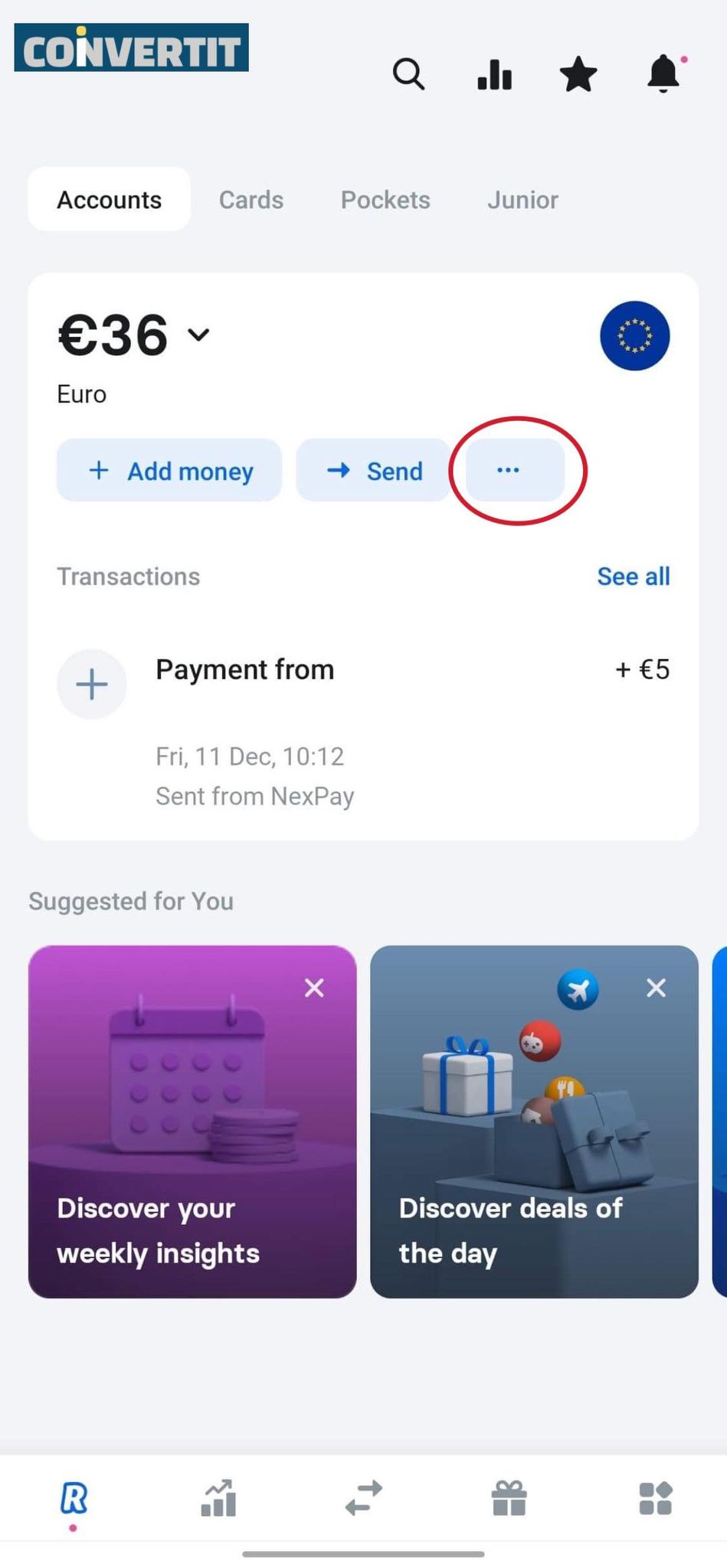Switch to the Cards tab
This screenshot has width=727, height=1568.
pos(251,200)
